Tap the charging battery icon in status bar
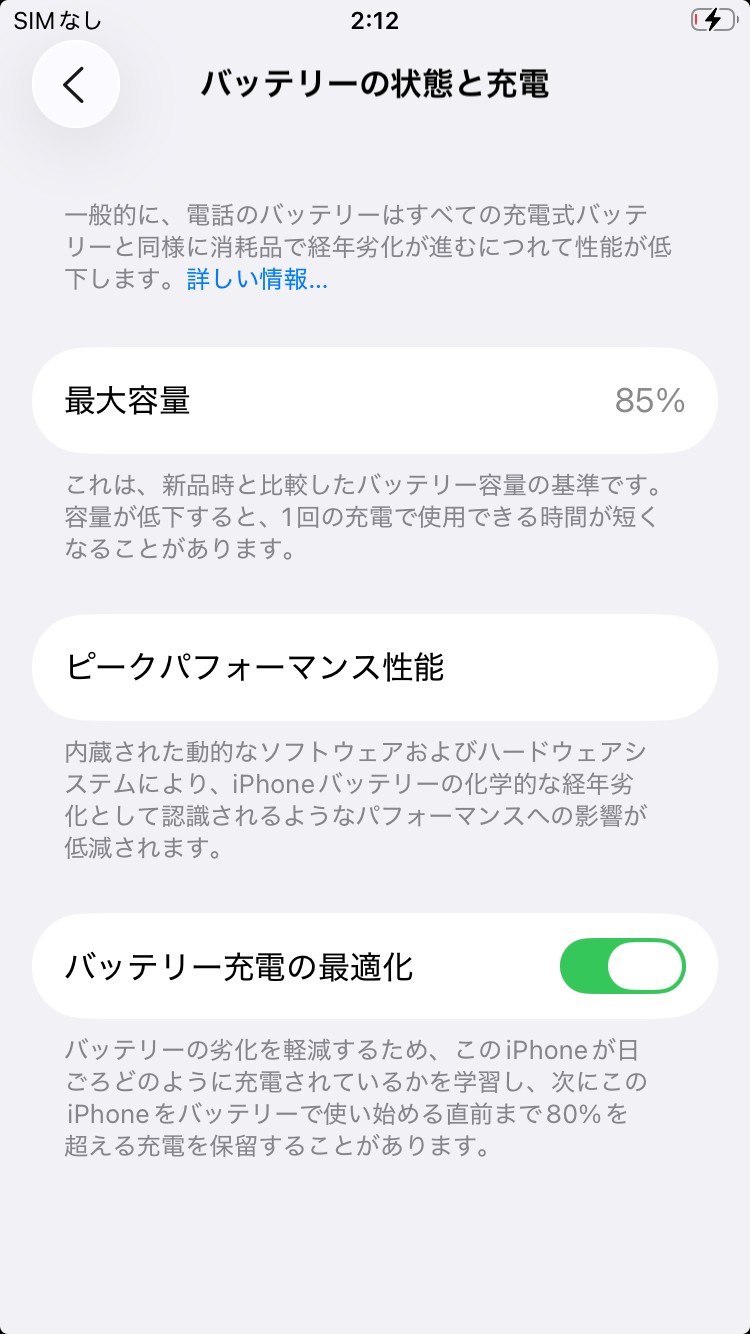Screen dimensions: 750x1334 coord(712,21)
